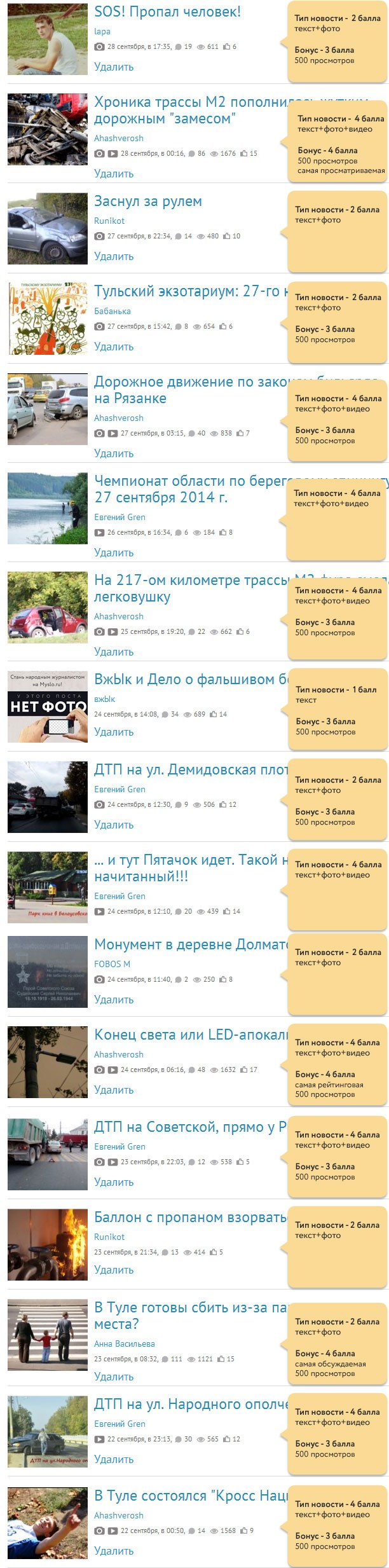Open the article "Заснул за рулем"
The width and height of the screenshot is (389, 1568).
tap(148, 202)
